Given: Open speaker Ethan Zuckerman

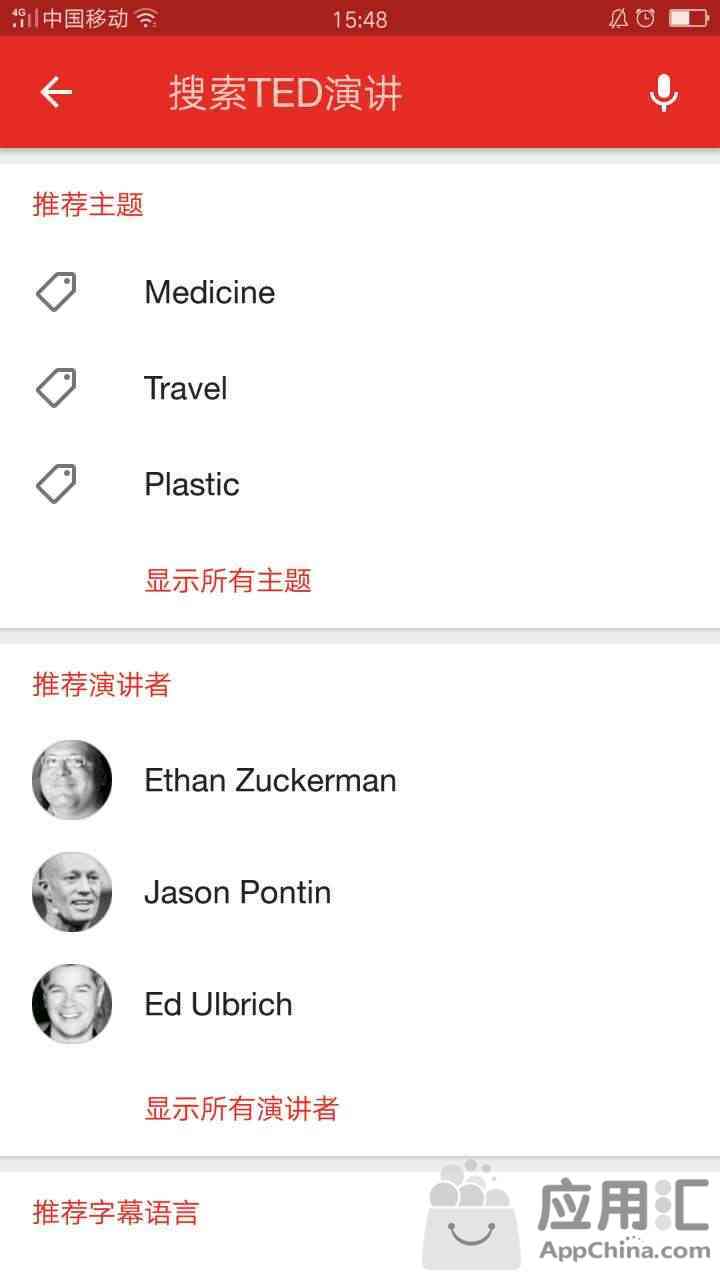Looking at the screenshot, I should (360, 780).
